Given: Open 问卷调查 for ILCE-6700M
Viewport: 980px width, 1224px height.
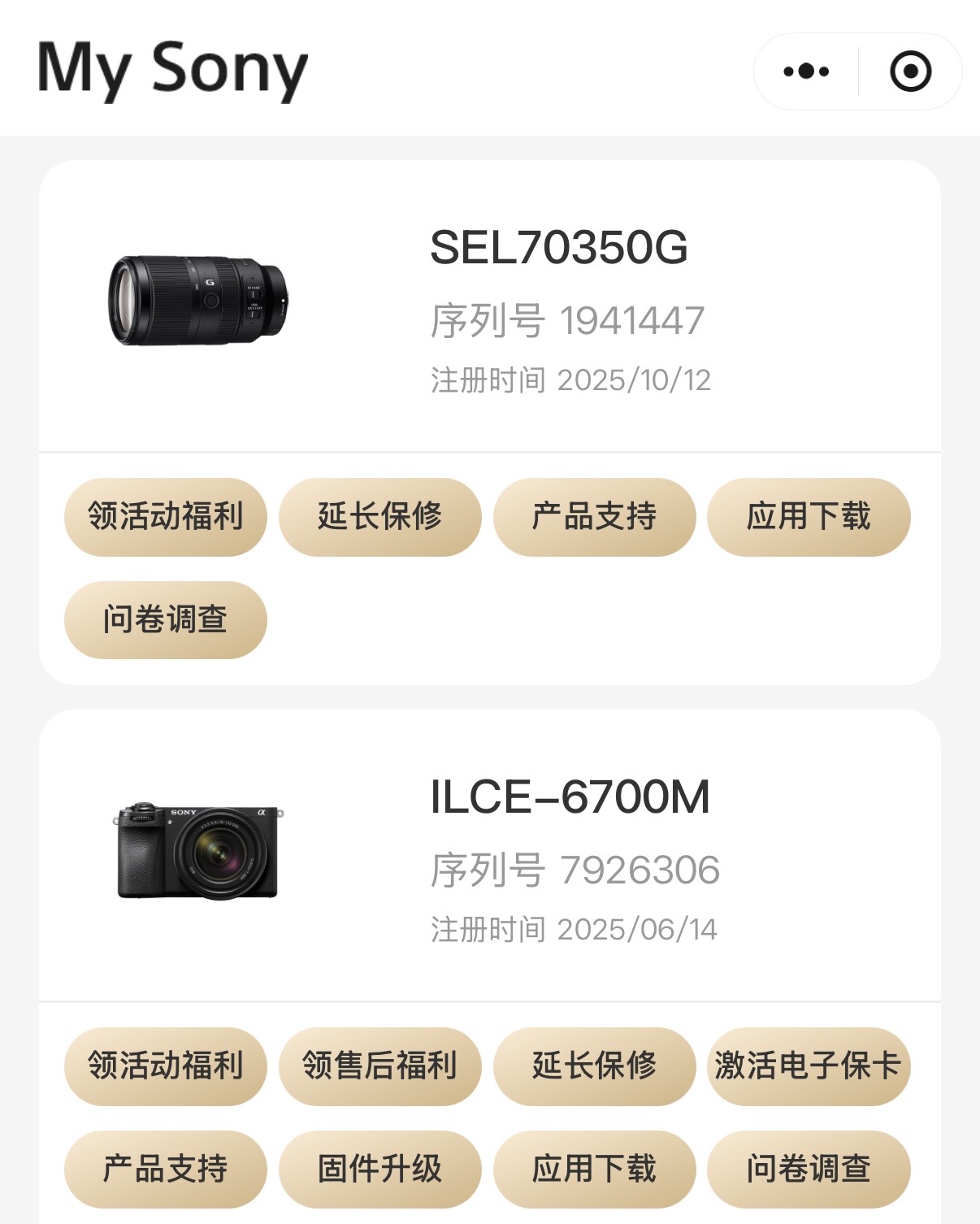Looking at the screenshot, I should (809, 1170).
